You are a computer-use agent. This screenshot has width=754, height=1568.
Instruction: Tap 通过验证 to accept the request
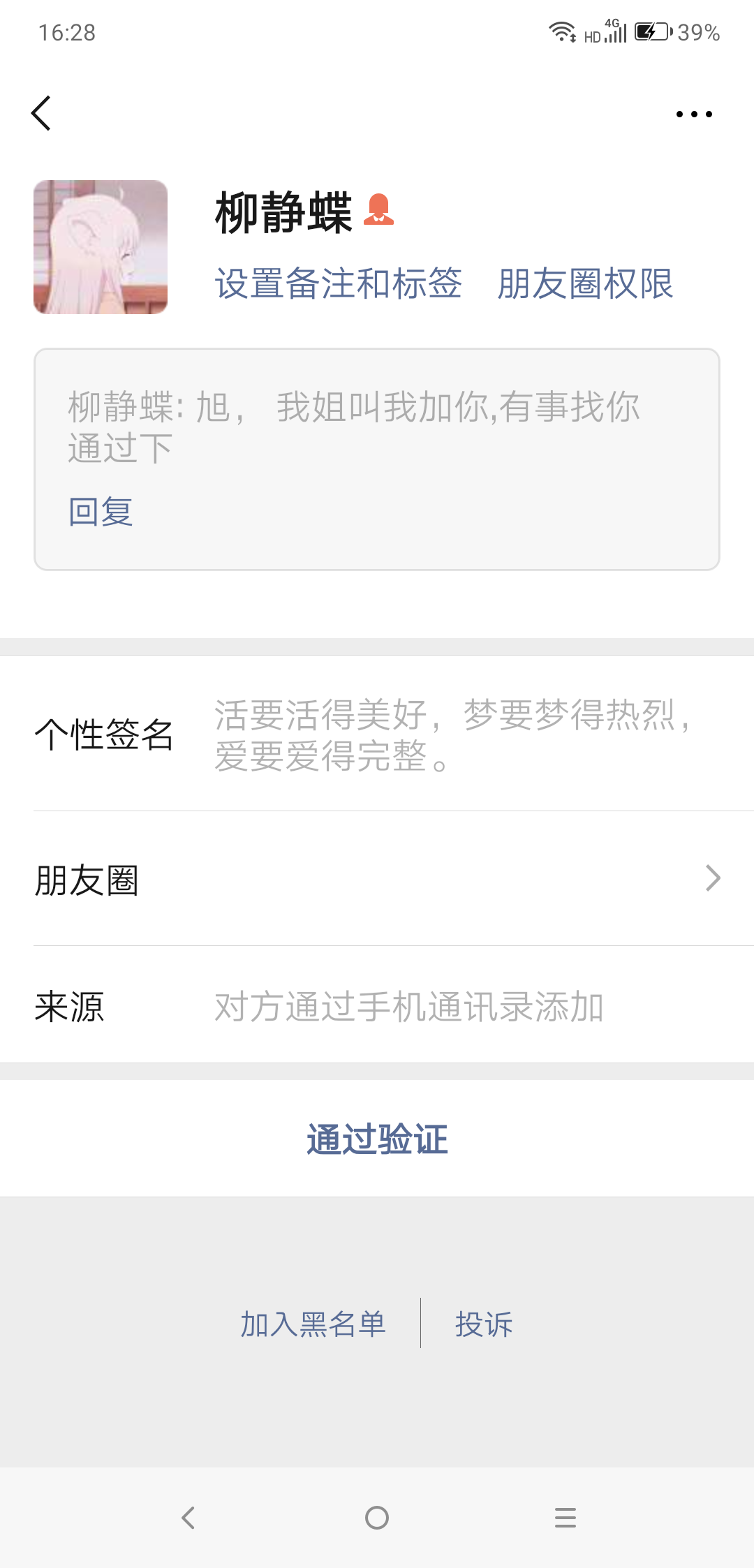pyautogui.click(x=377, y=1139)
